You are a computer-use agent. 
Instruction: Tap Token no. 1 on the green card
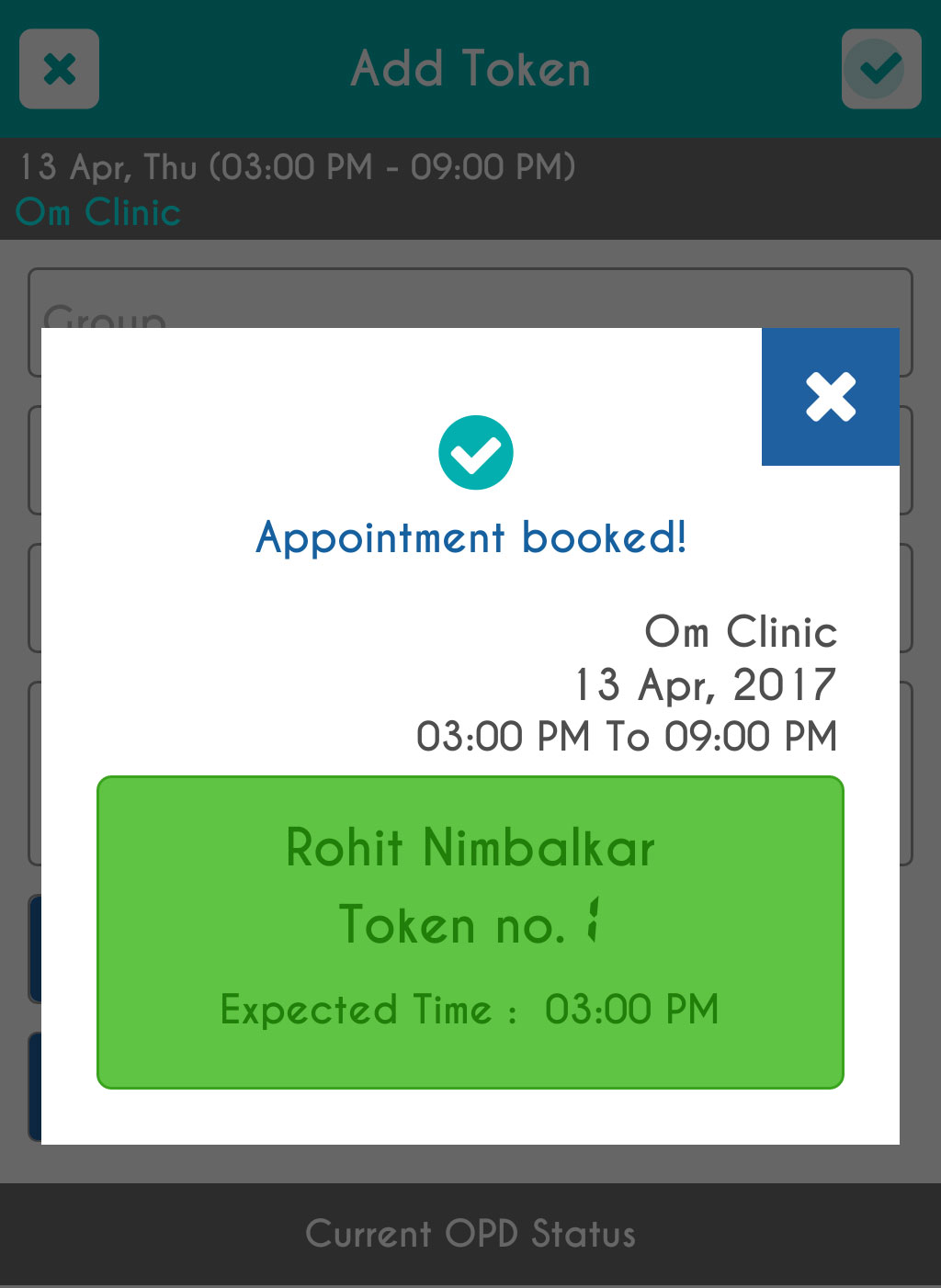click(x=468, y=924)
